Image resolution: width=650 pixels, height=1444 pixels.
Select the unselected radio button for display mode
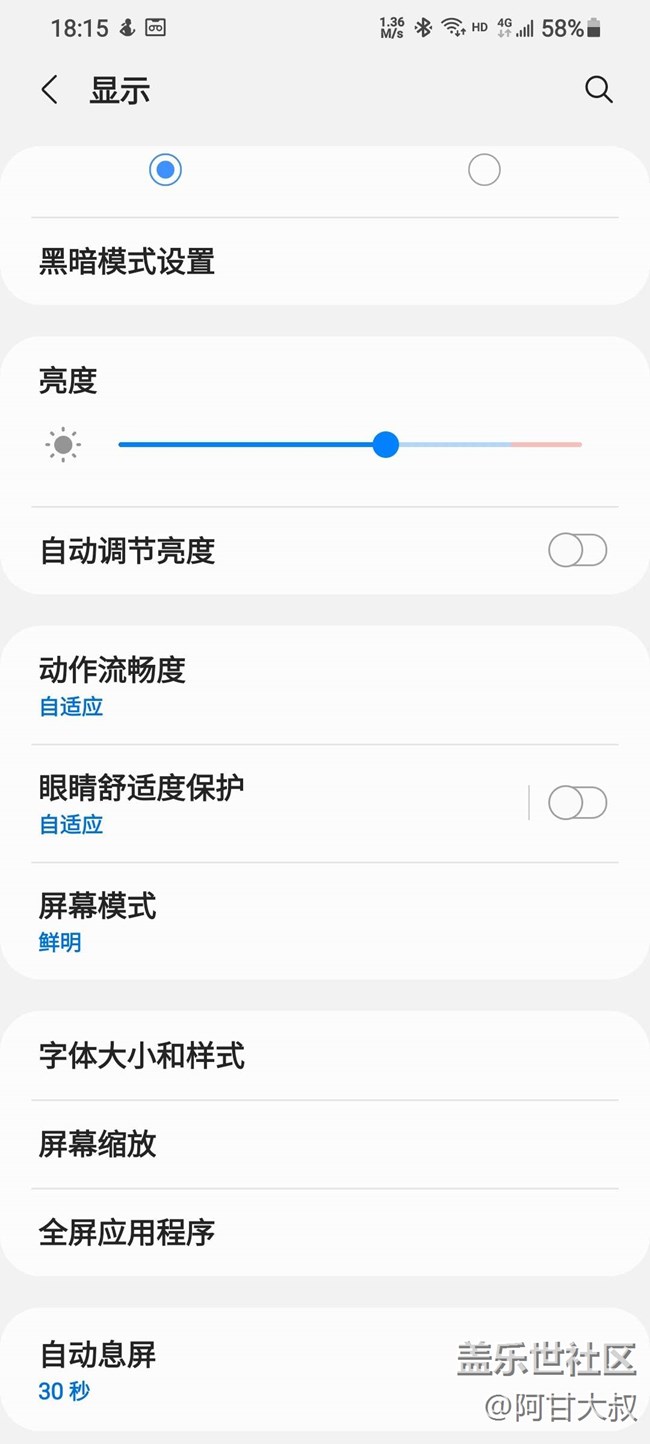(484, 170)
